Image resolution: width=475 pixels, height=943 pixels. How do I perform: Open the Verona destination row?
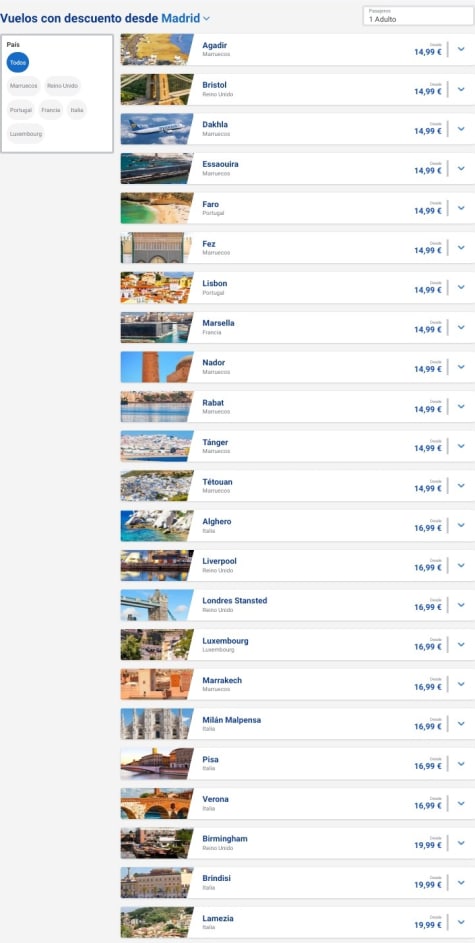tap(298, 803)
